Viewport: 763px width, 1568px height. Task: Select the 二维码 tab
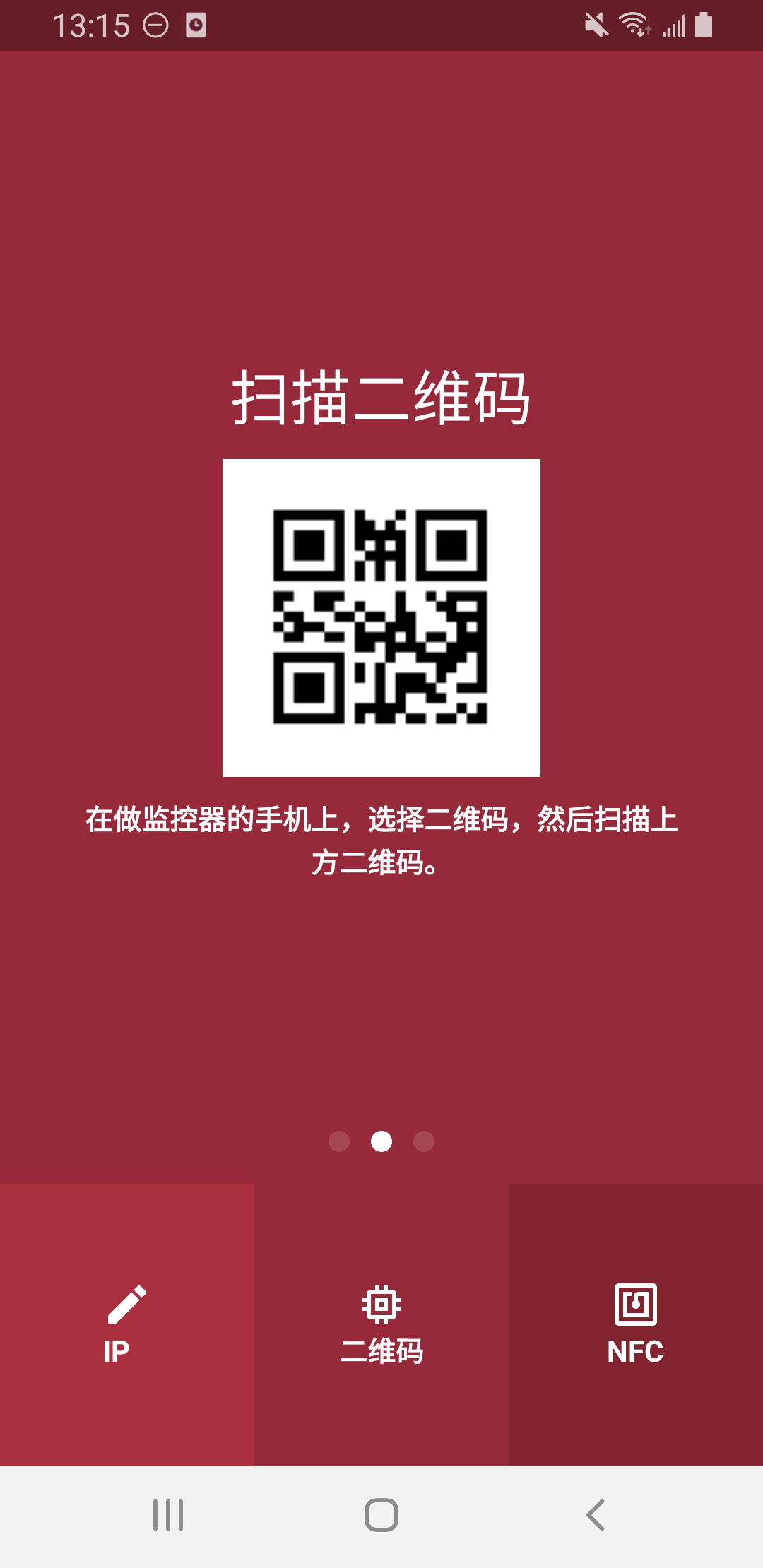[x=381, y=1324]
